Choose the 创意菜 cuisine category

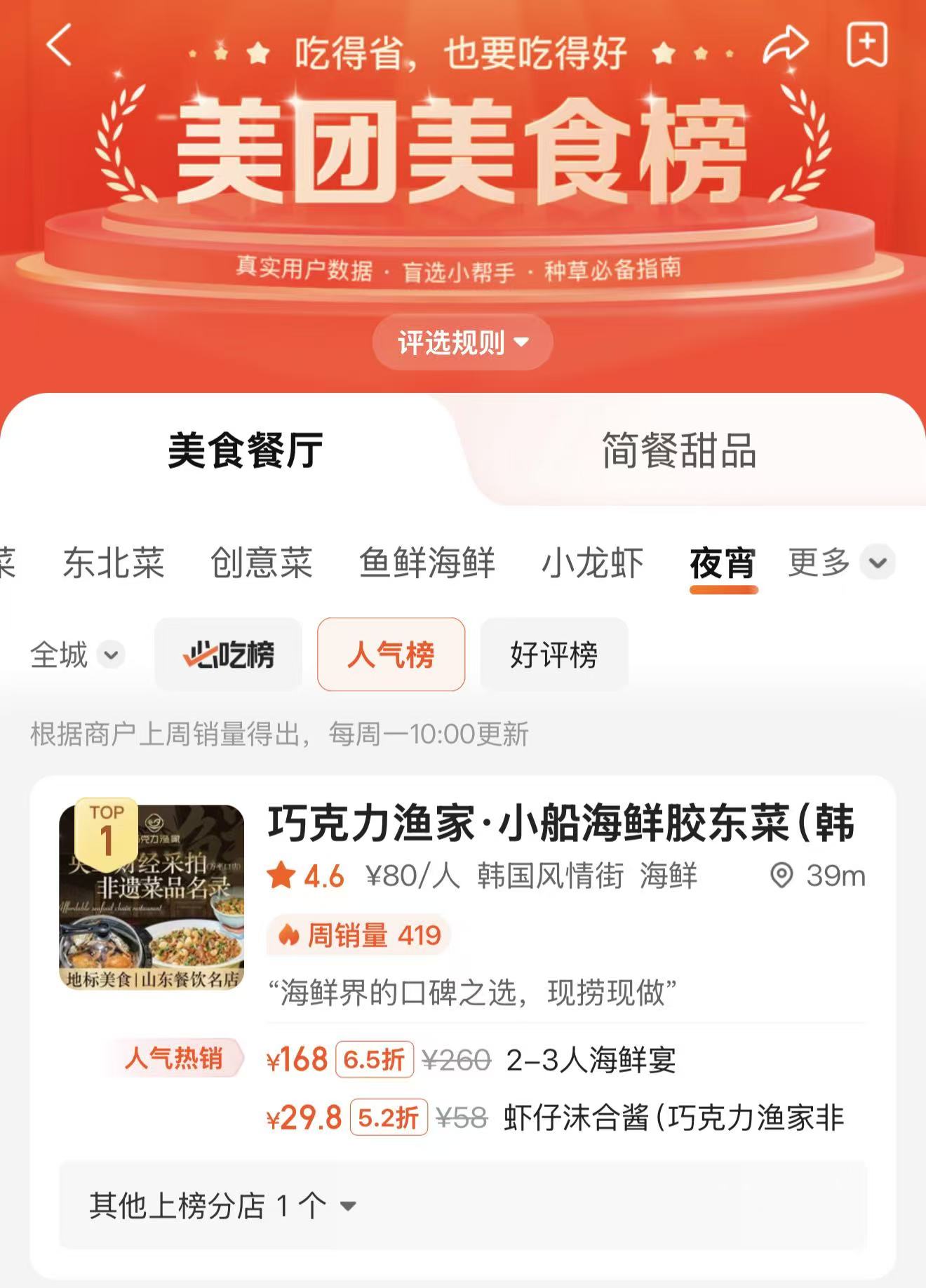tap(262, 563)
